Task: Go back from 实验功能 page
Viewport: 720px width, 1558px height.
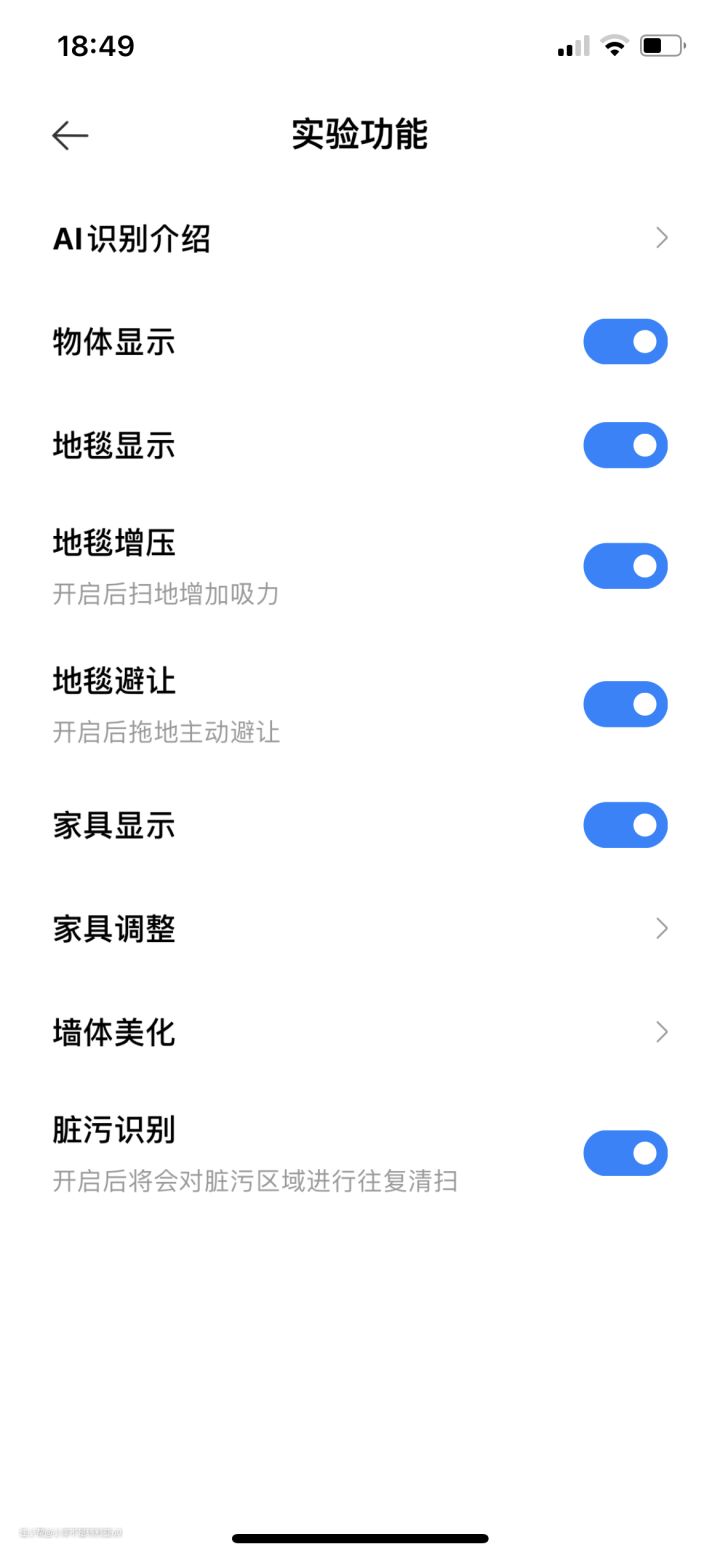Action: point(70,135)
